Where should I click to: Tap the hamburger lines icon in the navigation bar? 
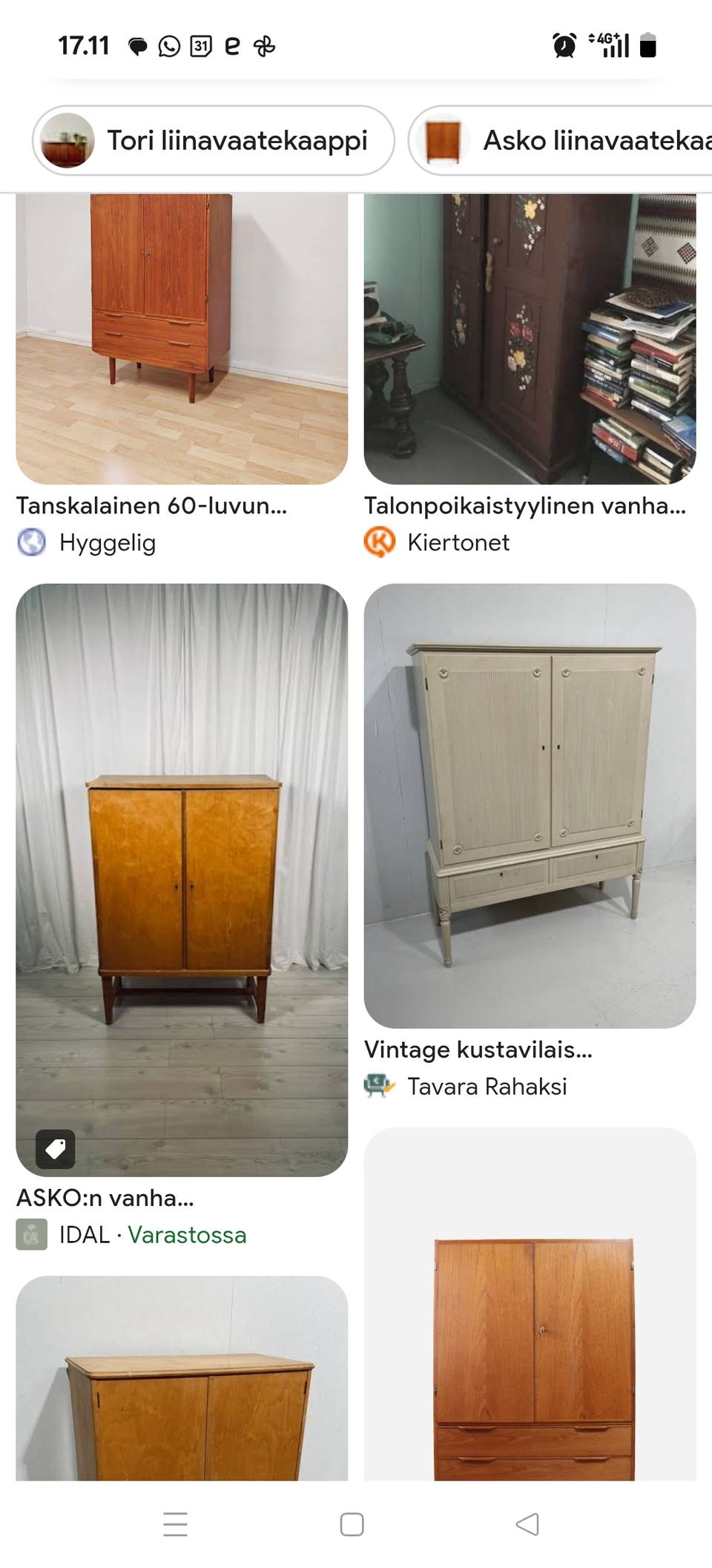coord(176,1526)
